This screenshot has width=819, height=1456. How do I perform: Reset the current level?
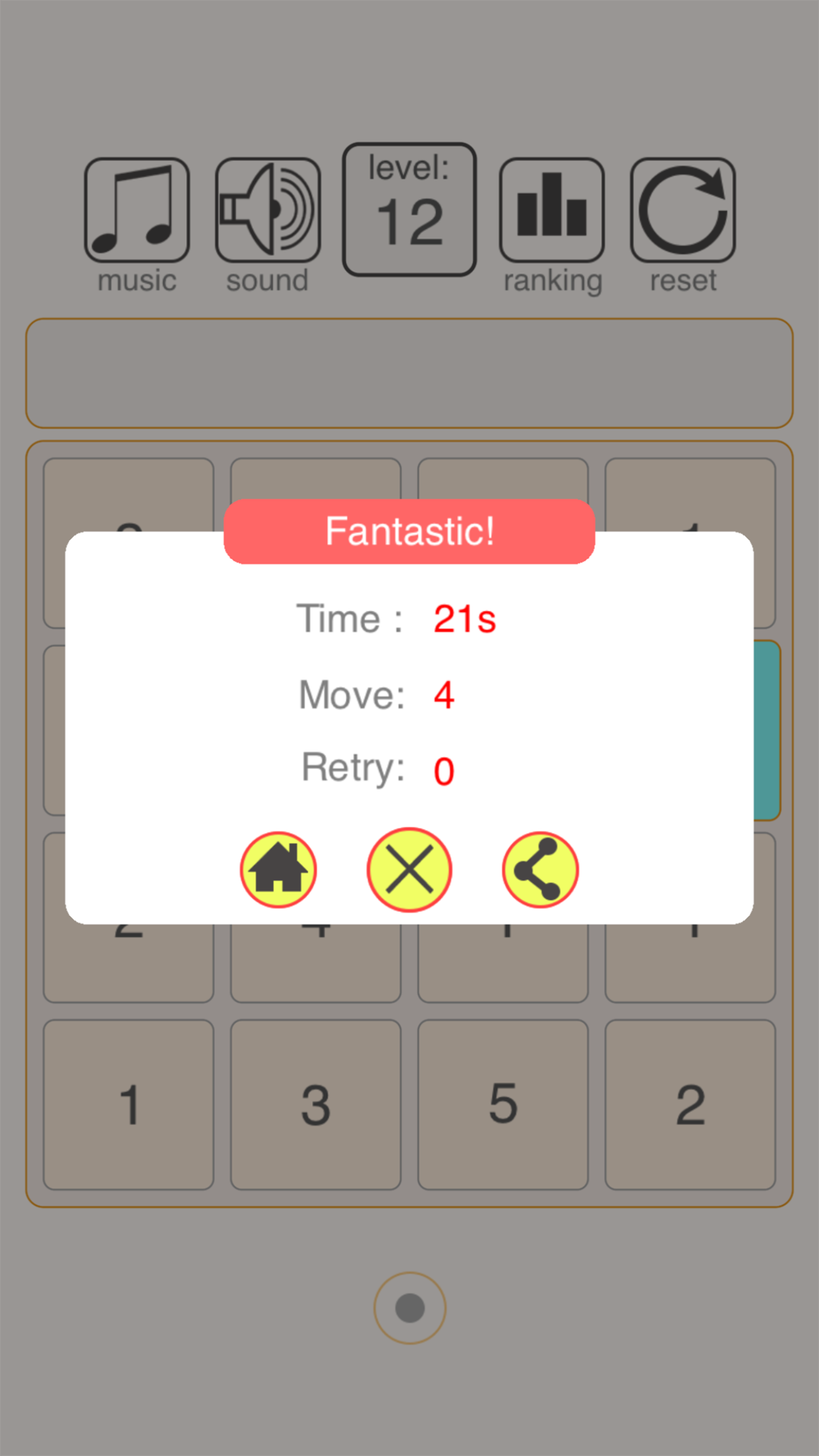tap(682, 210)
